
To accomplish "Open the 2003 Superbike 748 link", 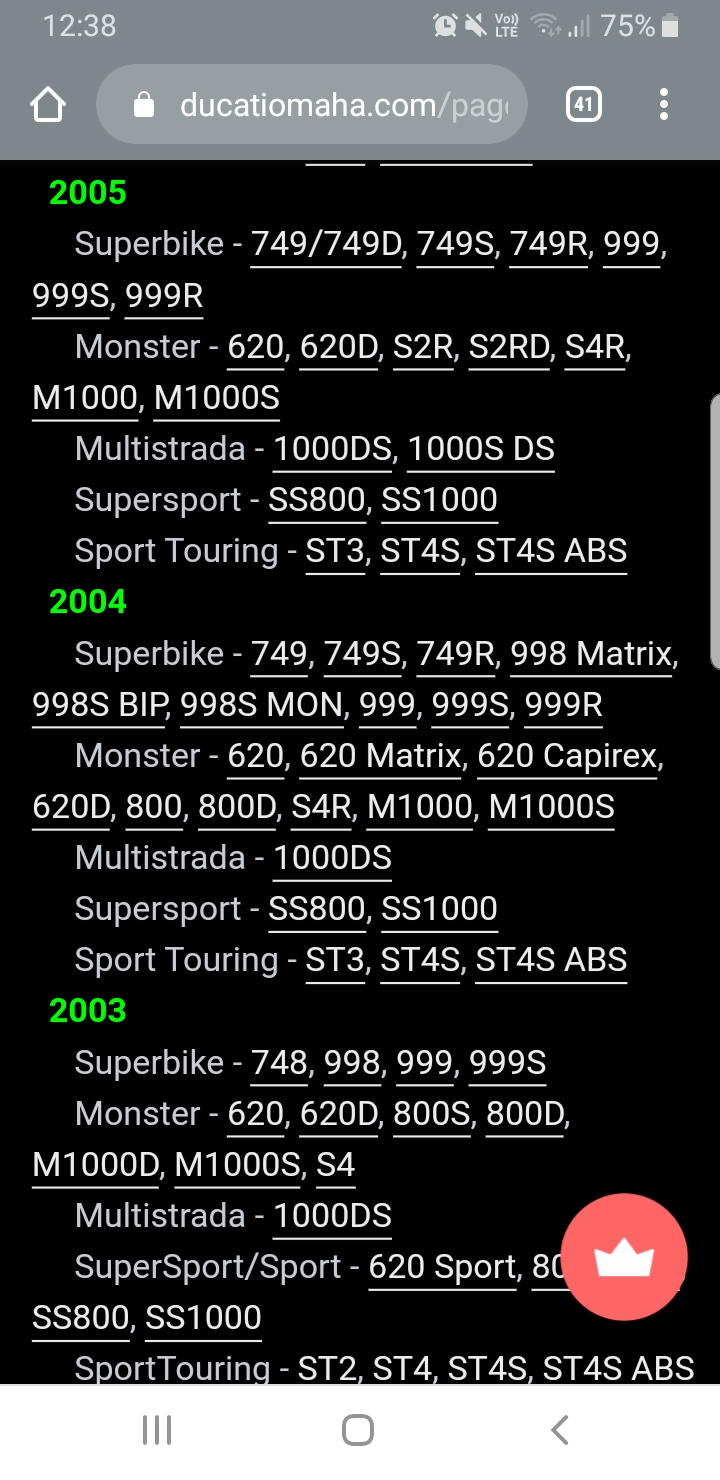I will tap(279, 1063).
